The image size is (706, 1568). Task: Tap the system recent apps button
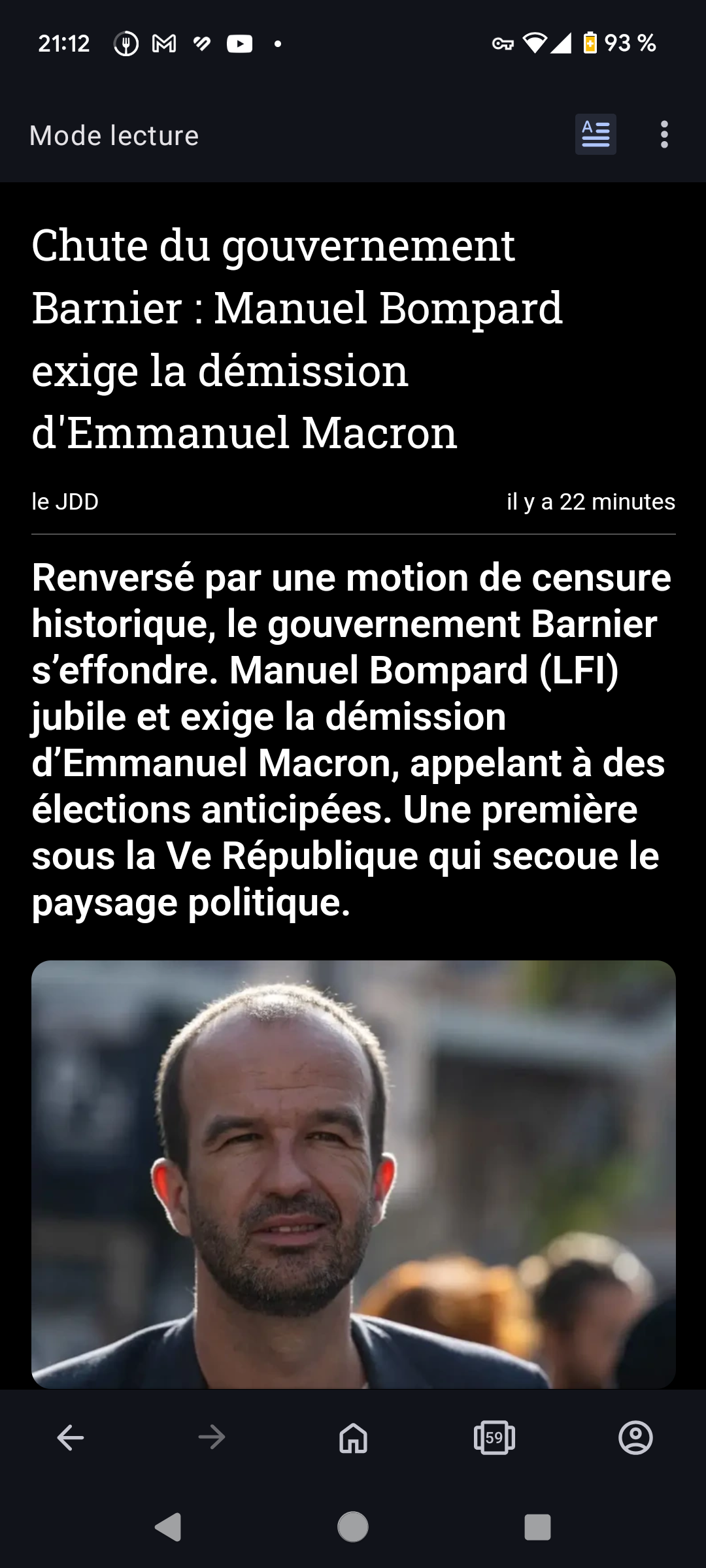tap(537, 1527)
